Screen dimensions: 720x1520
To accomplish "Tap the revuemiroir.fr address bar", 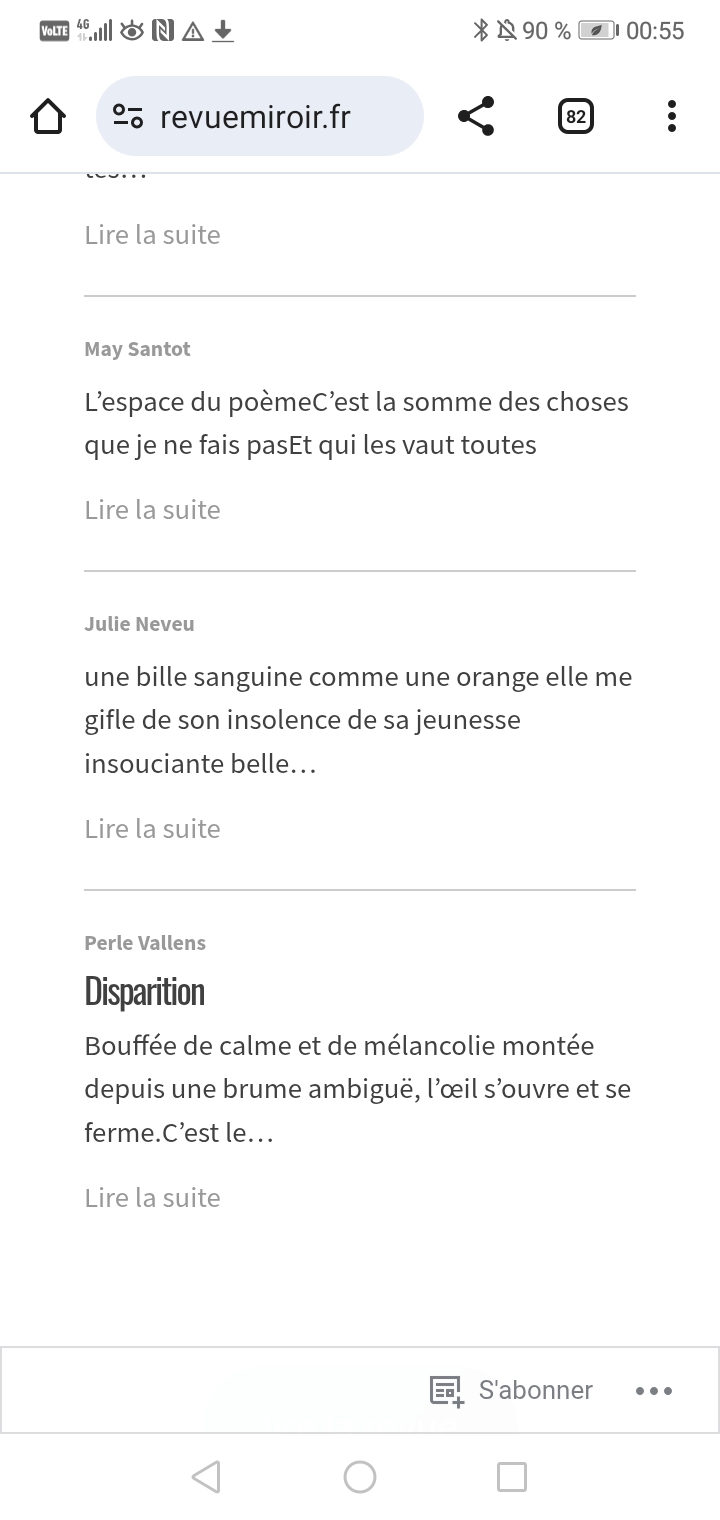I will coord(260,117).
